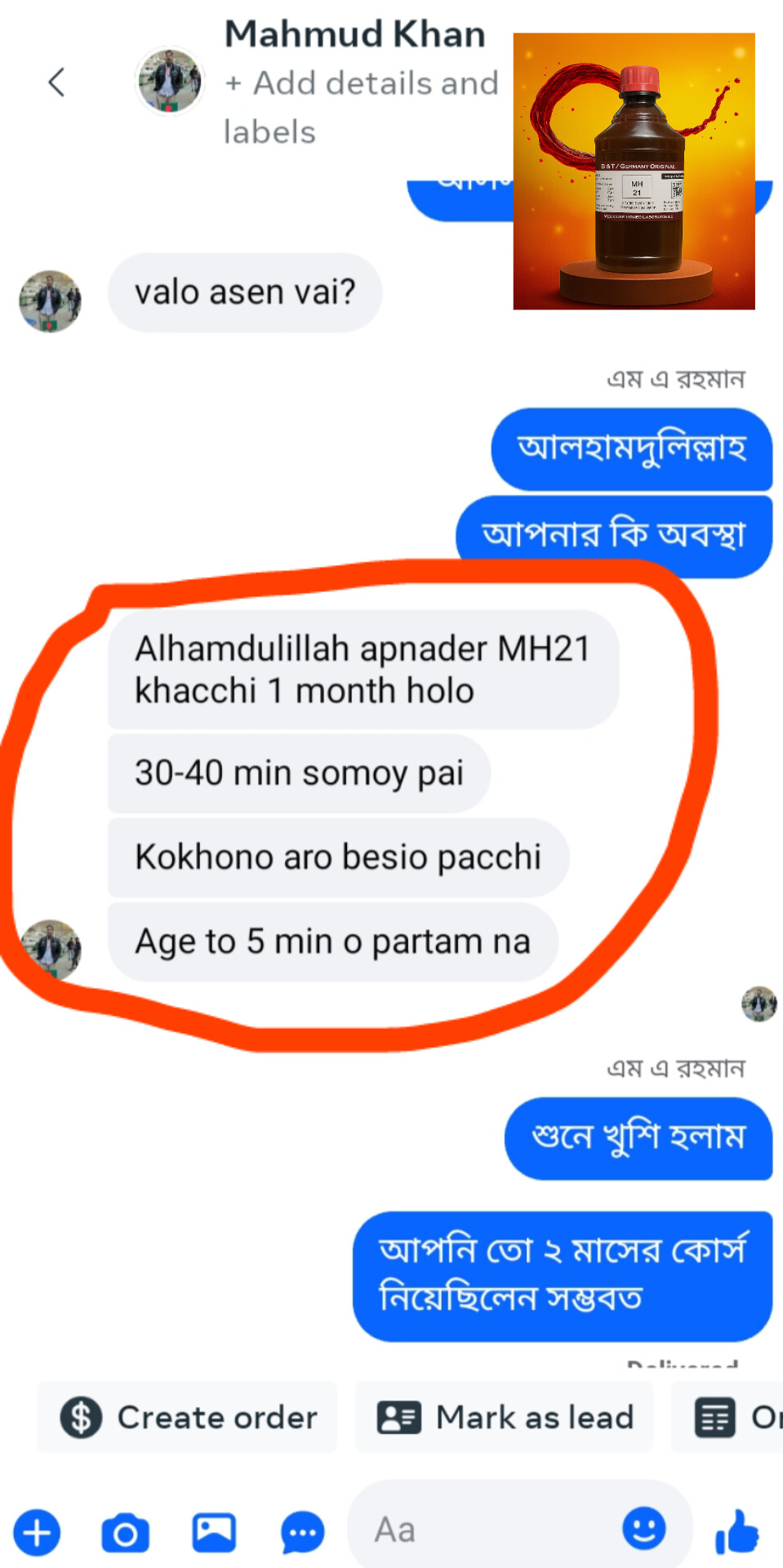Open saved replies bubble icon
Image resolution: width=783 pixels, height=1568 pixels.
pos(302,1533)
